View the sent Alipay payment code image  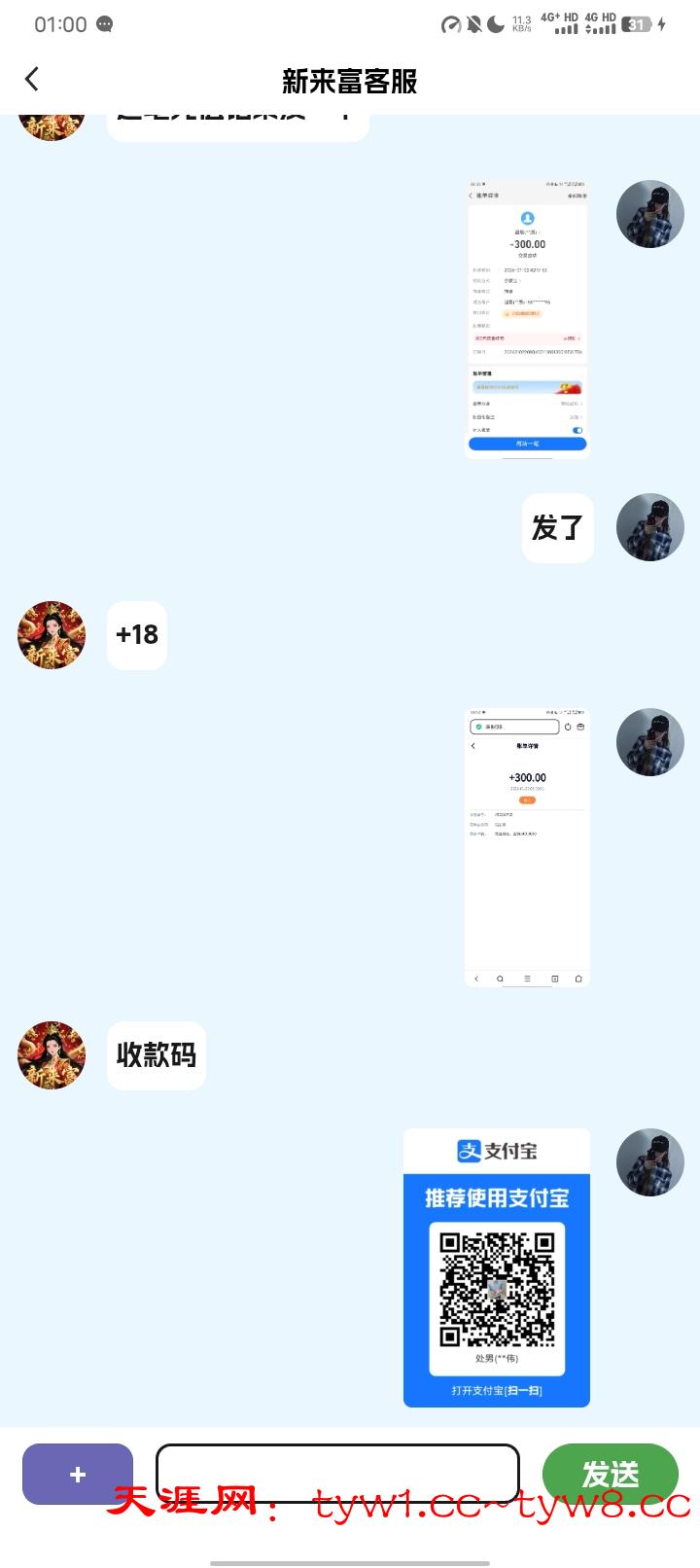pyautogui.click(x=496, y=1267)
